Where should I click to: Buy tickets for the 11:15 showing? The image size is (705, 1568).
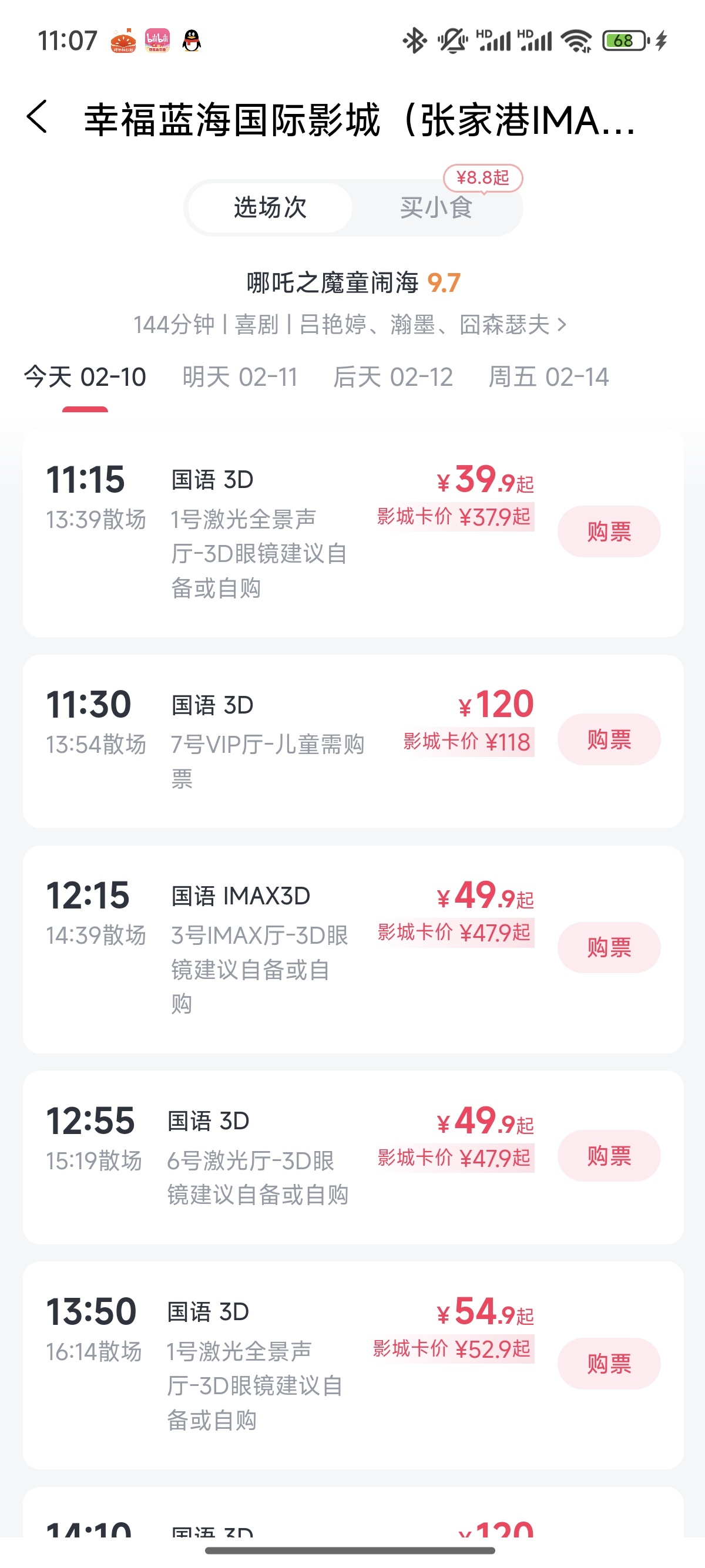[x=609, y=531]
